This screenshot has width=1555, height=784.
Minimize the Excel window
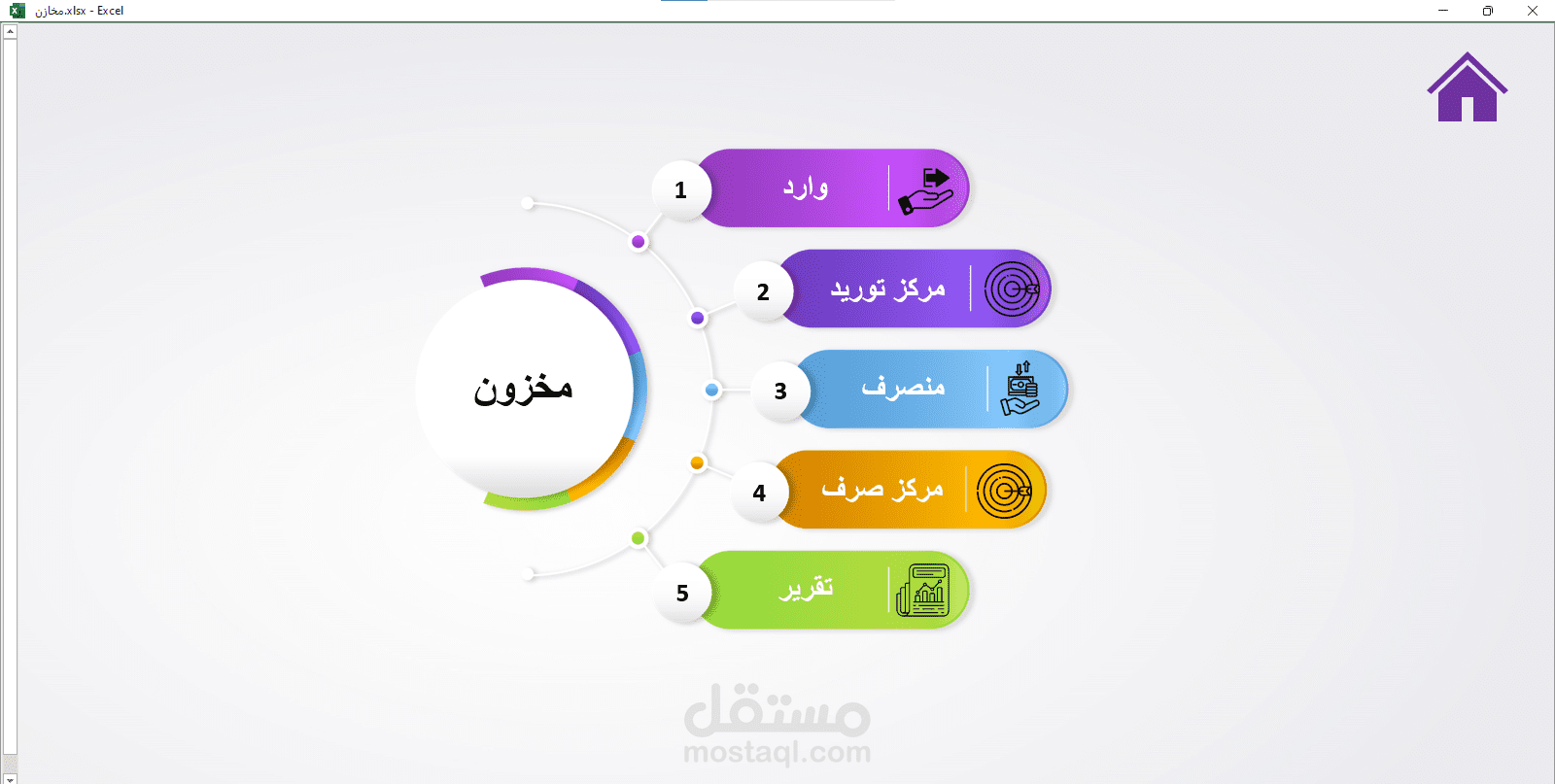(1443, 11)
